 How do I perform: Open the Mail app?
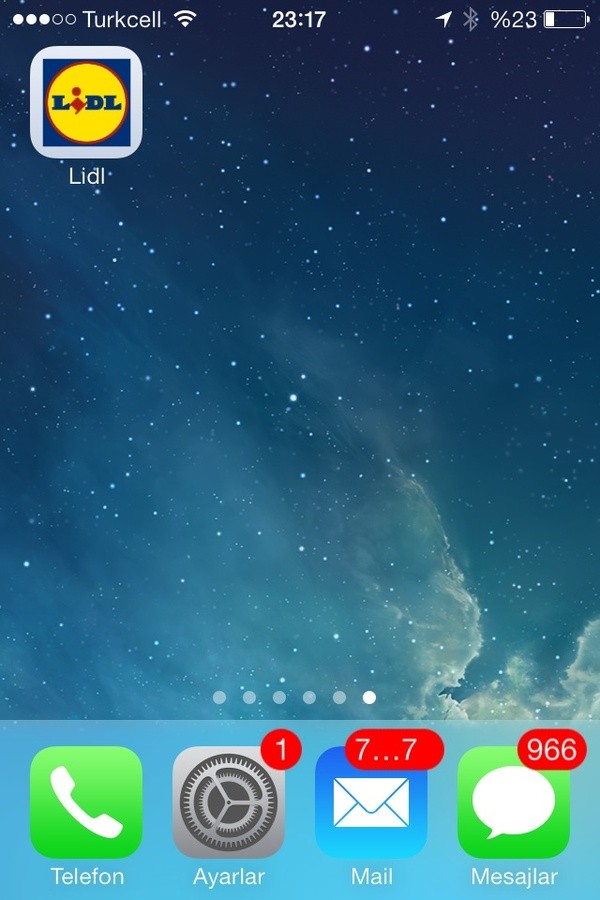(371, 802)
